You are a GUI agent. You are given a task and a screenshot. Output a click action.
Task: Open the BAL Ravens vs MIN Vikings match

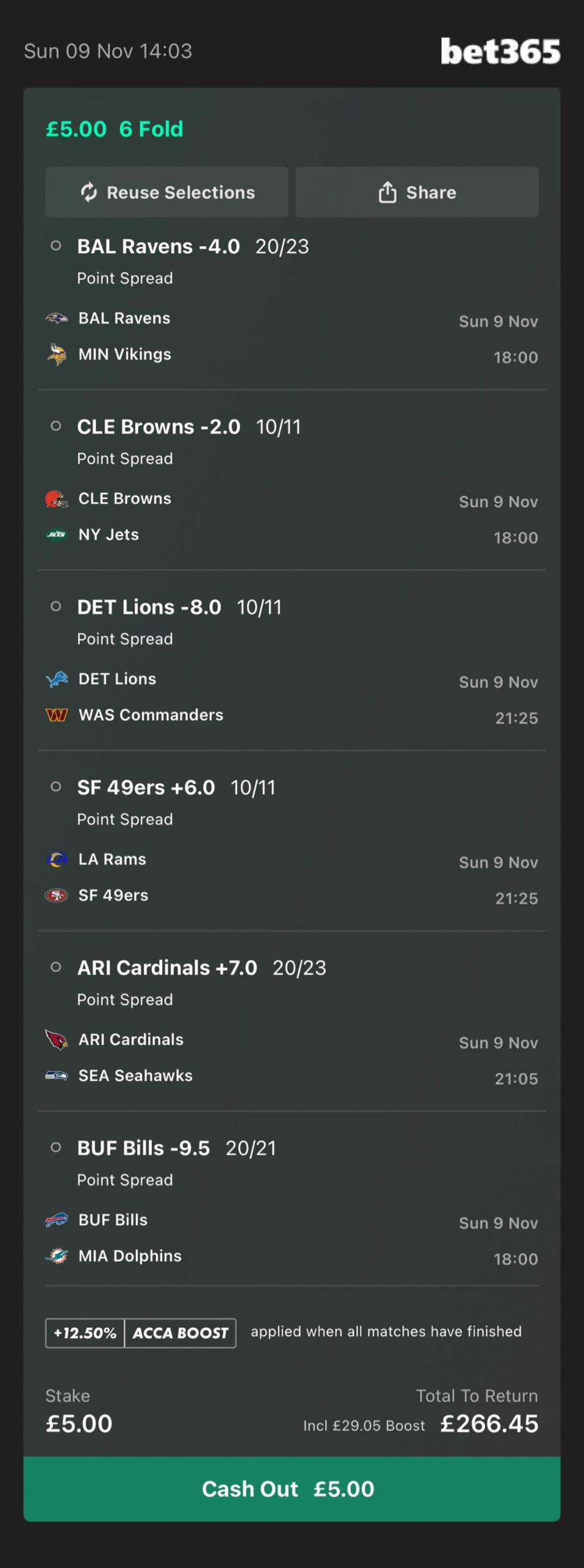(x=291, y=336)
